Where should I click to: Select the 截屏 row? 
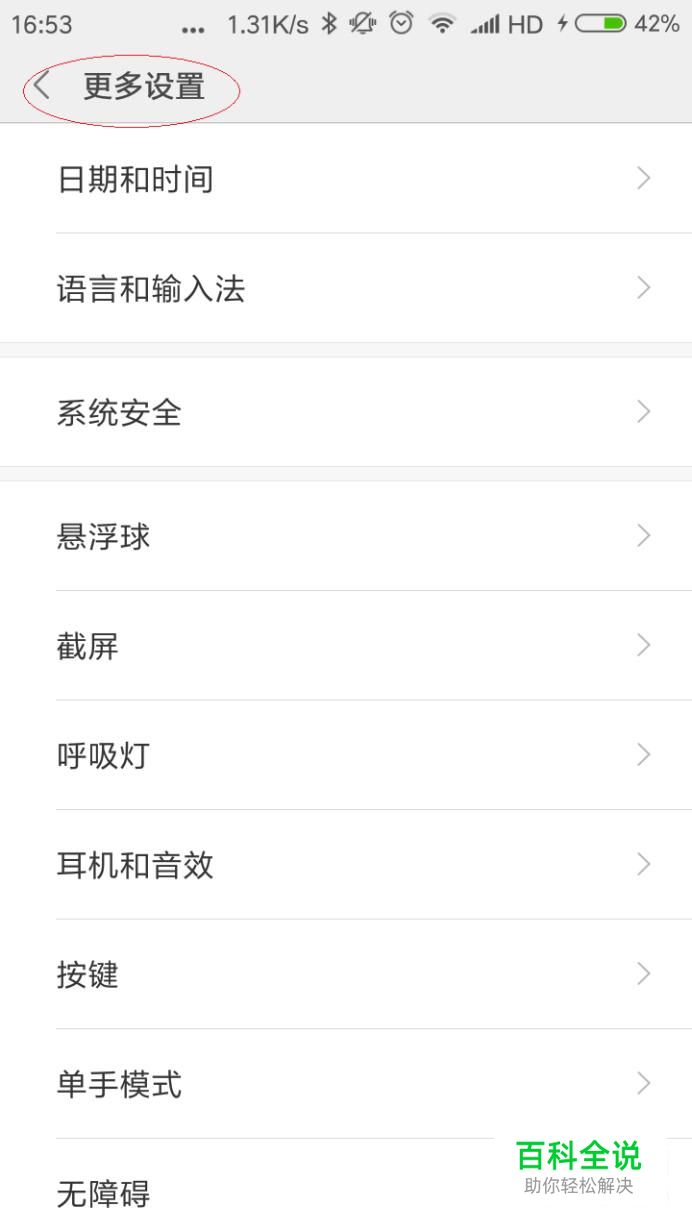(346, 646)
